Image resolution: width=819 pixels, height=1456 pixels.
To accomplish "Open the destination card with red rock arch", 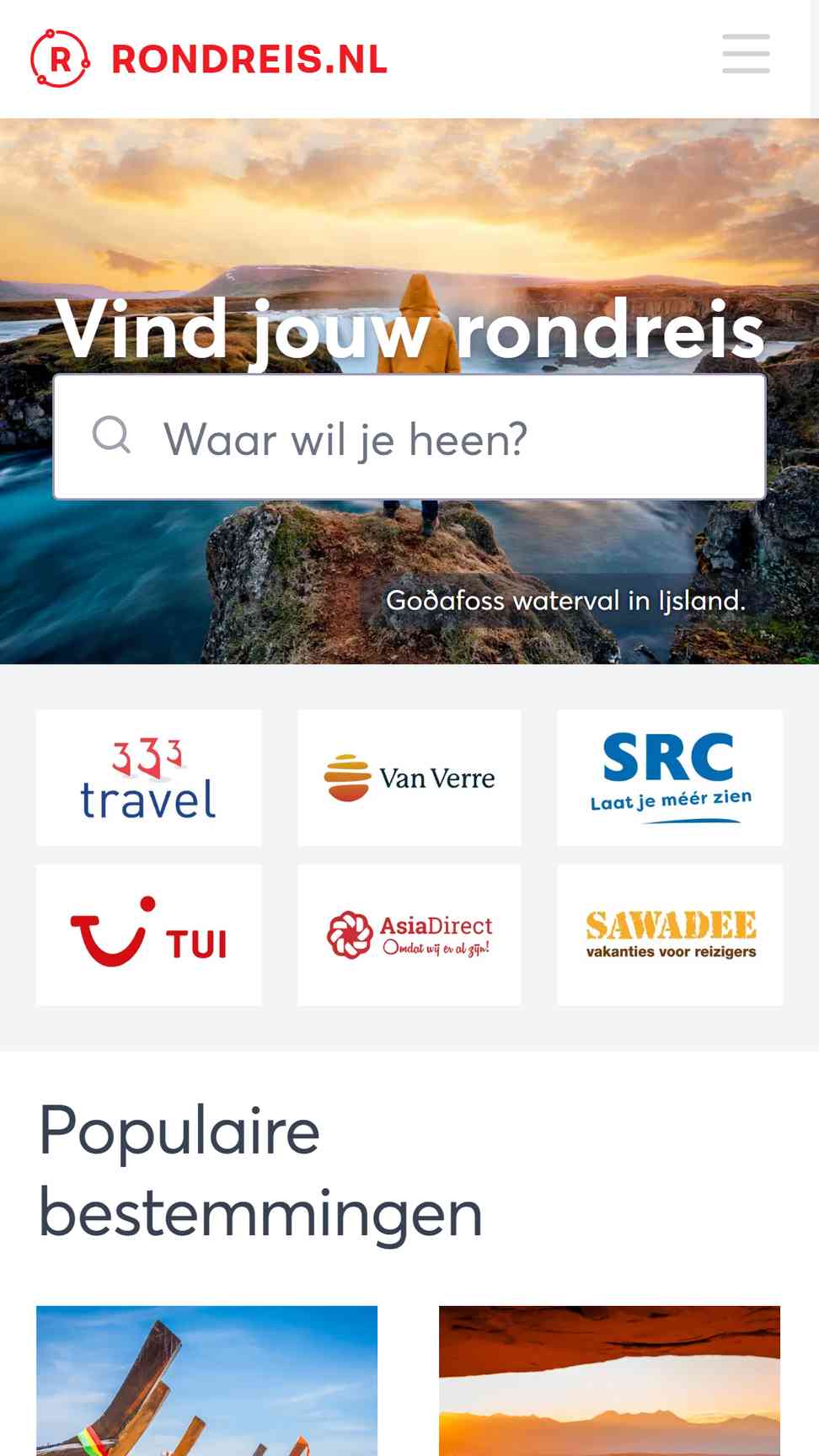I will (609, 1381).
